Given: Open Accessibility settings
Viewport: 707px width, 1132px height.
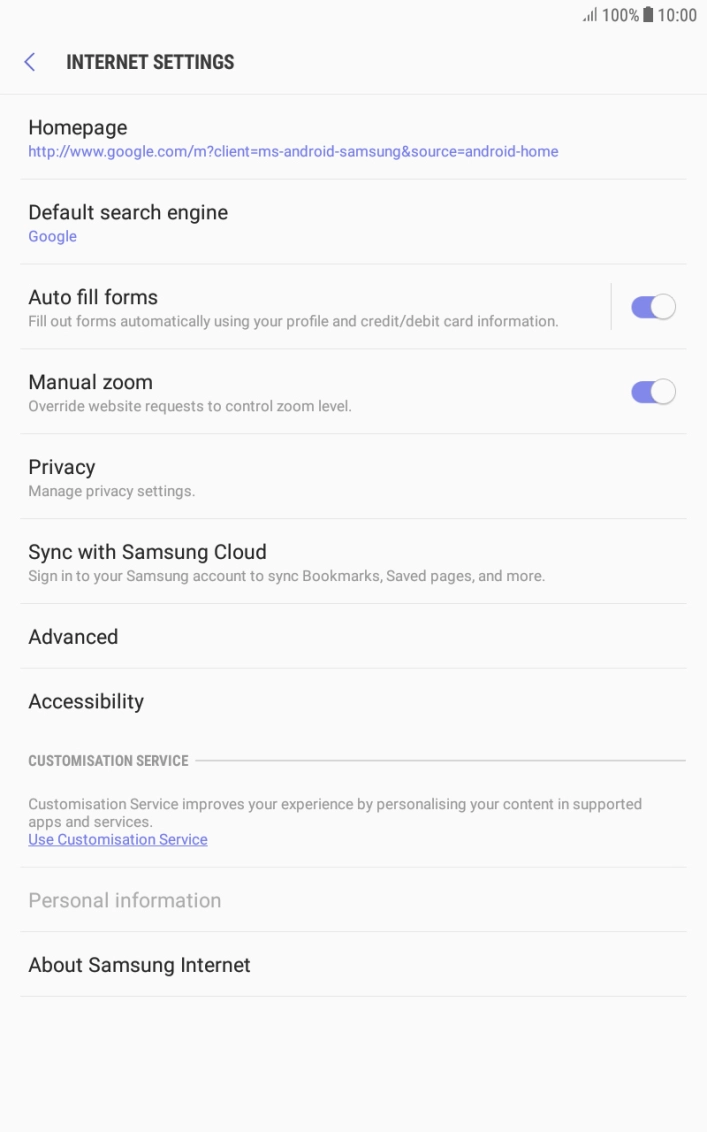Looking at the screenshot, I should click(x=353, y=701).
